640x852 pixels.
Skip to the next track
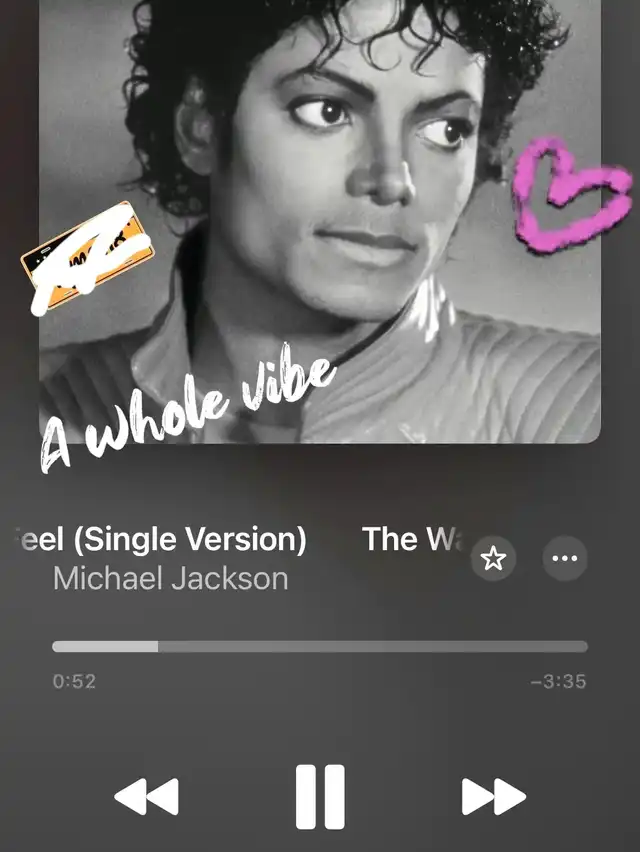493,797
